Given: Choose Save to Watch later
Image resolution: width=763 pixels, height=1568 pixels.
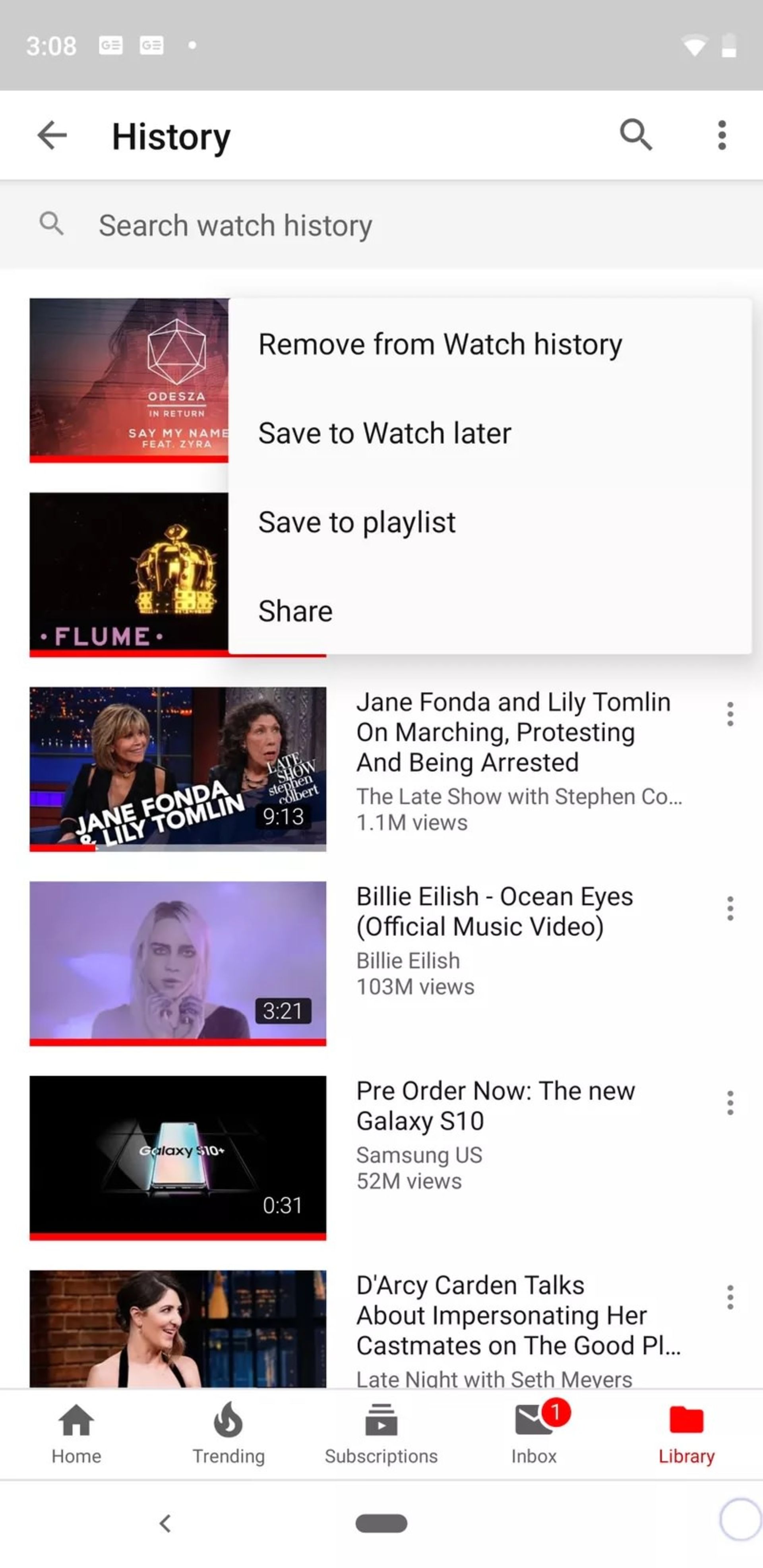Looking at the screenshot, I should pos(384,433).
